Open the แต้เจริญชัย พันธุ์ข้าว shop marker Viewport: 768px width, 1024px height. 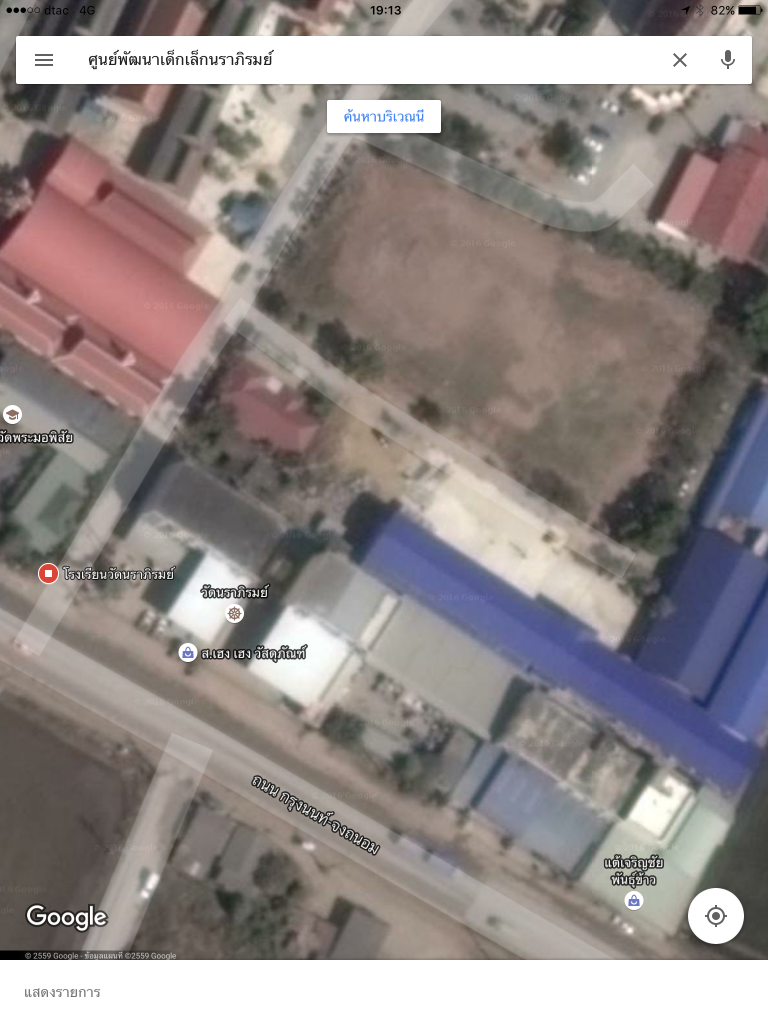coord(634,901)
